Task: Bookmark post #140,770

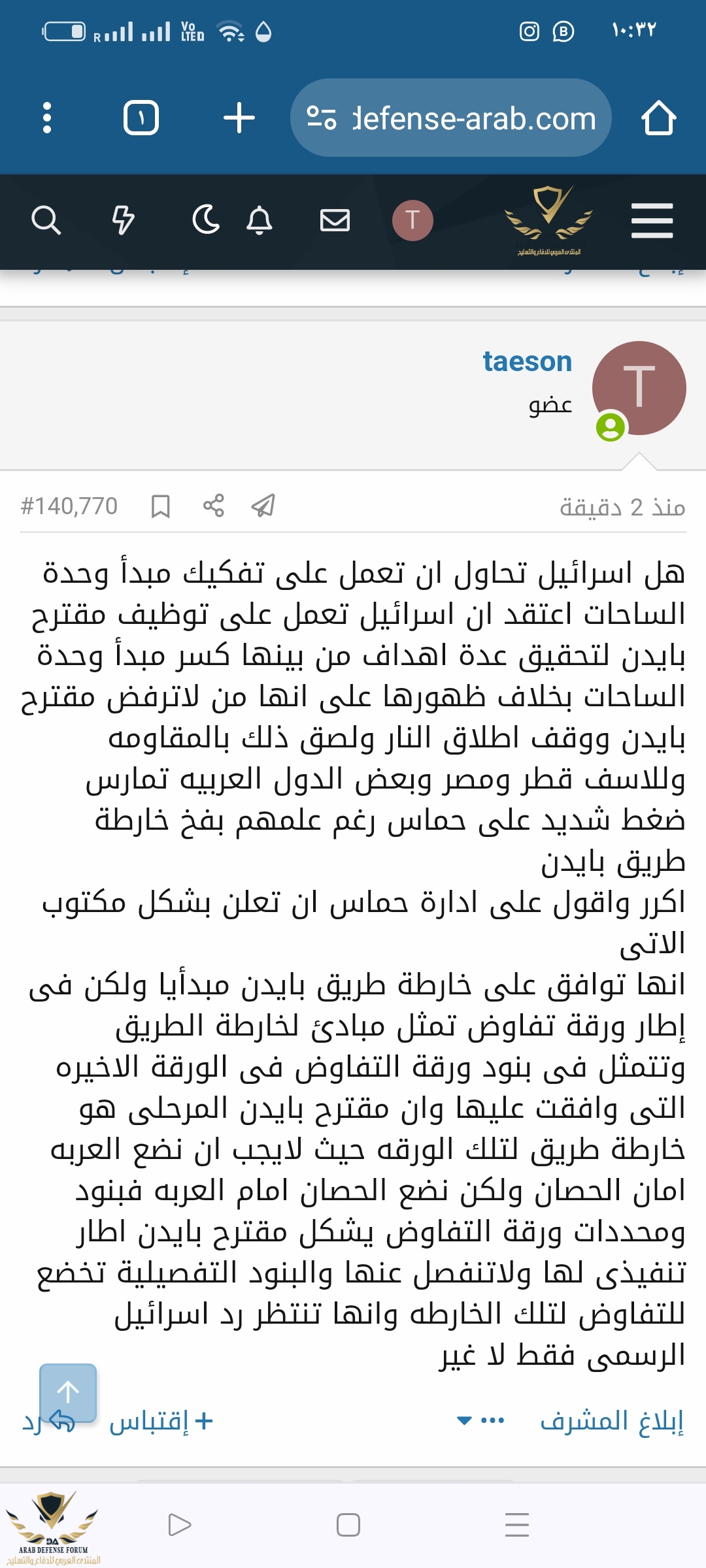Action: (160, 506)
